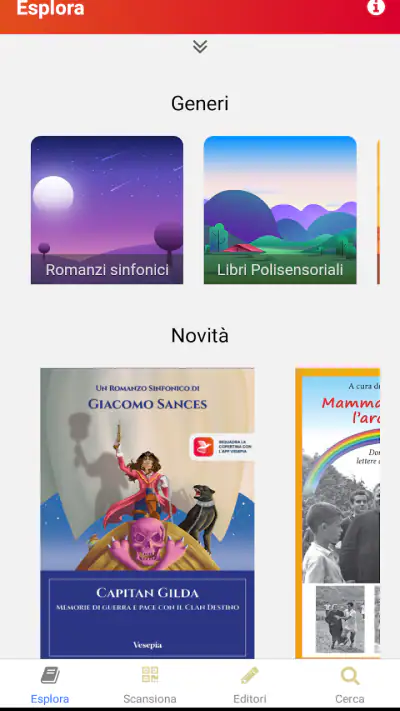Select the Esplora tab
The width and height of the screenshot is (400, 711).
point(50,684)
